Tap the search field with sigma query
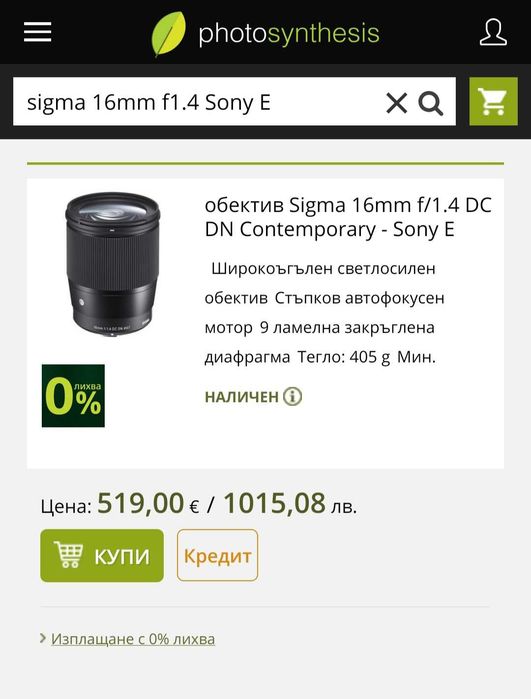 click(x=196, y=102)
